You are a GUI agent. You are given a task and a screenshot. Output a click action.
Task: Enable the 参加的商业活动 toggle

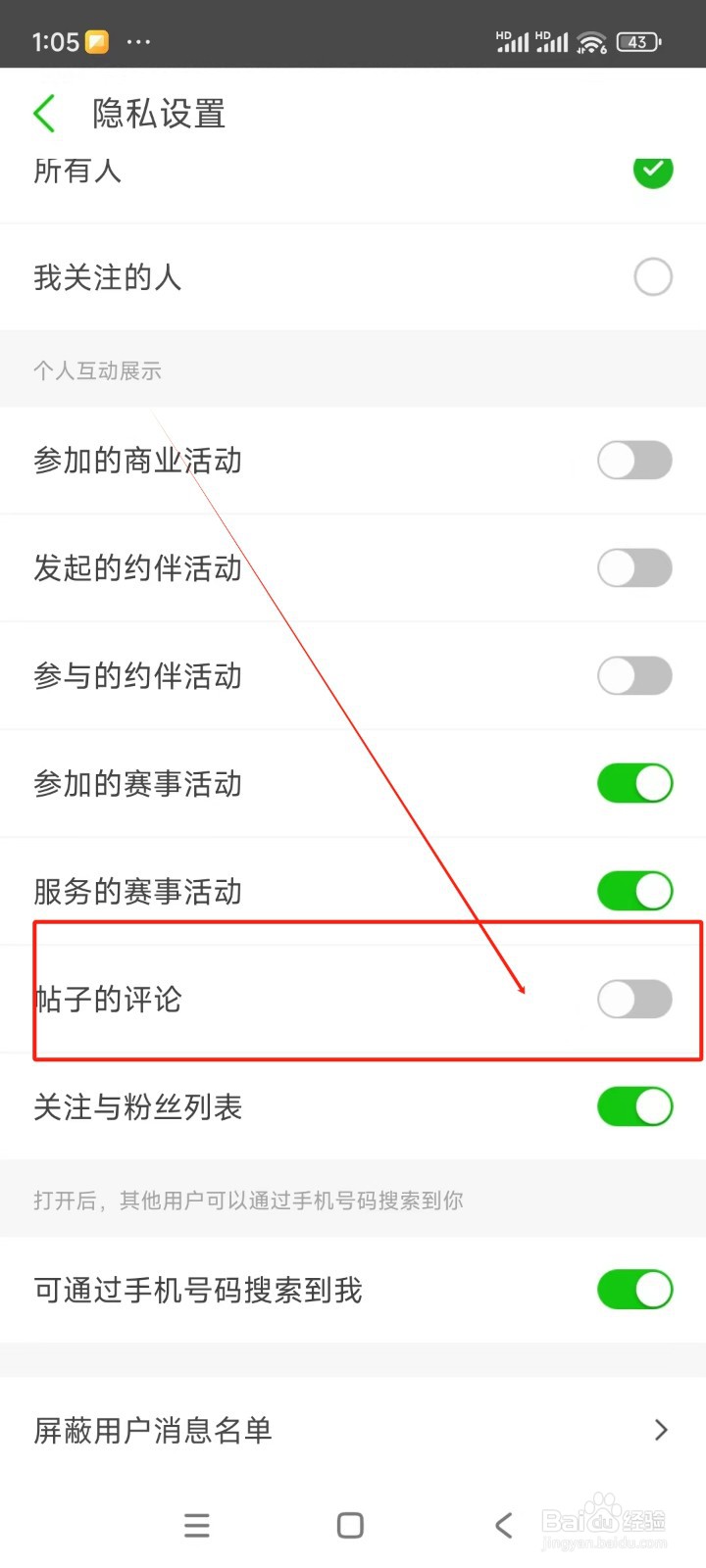click(x=634, y=461)
